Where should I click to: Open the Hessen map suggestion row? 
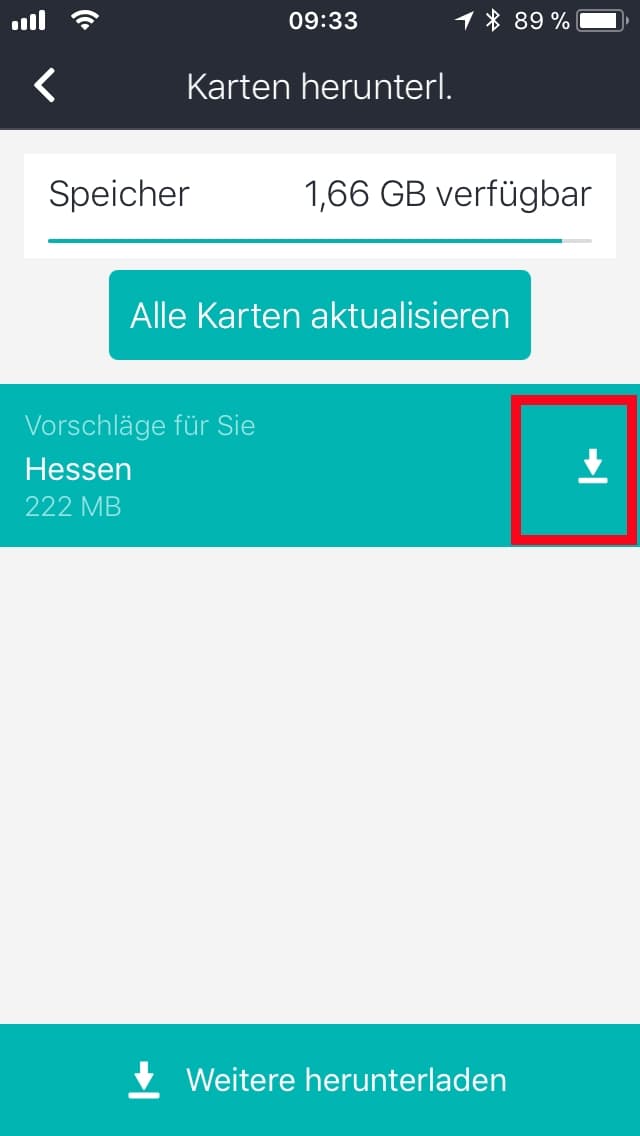pos(320,466)
